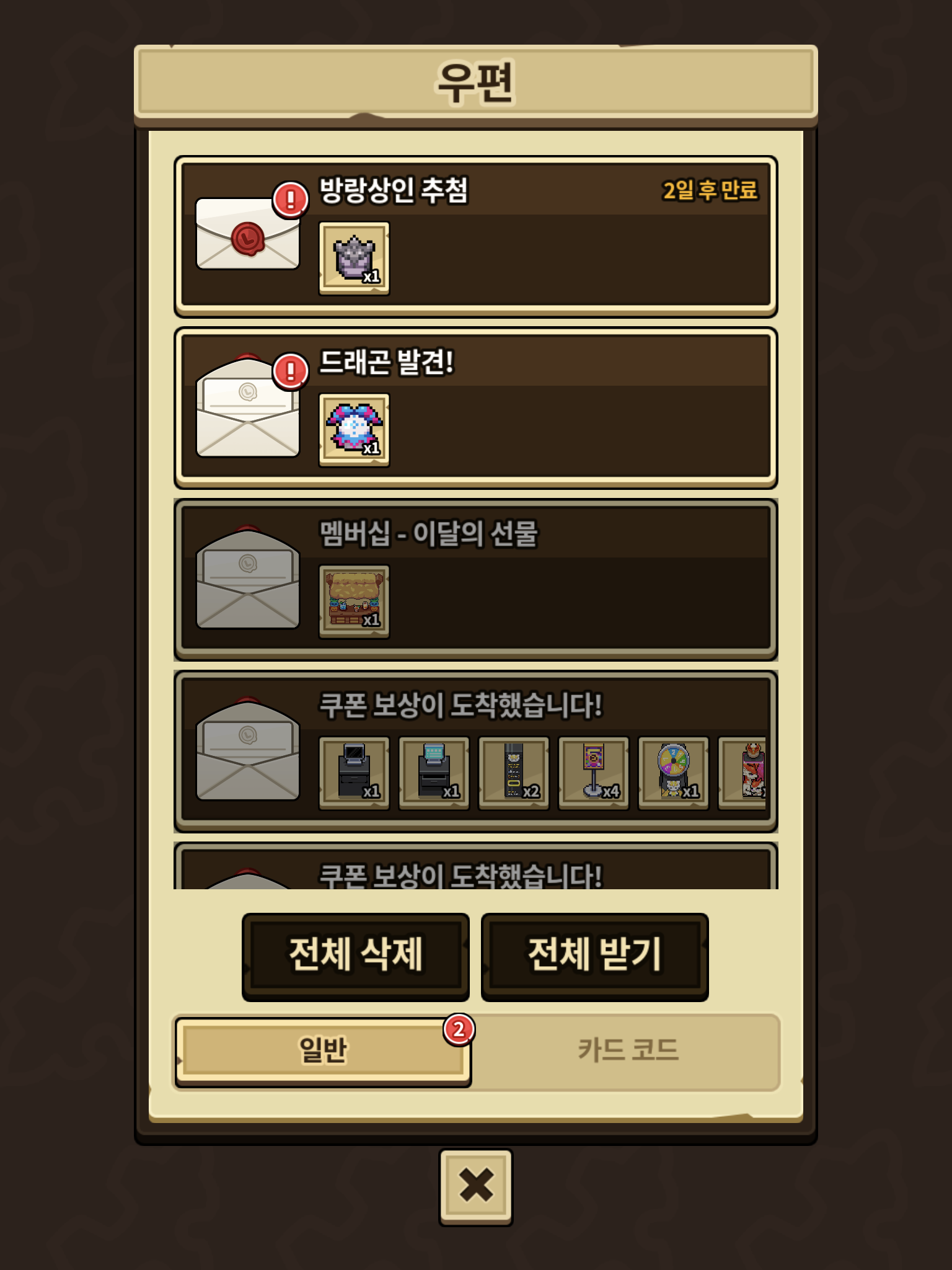View the reward item in 방랑상인 추첨
Screen dimensions: 952x1270
coord(354,258)
